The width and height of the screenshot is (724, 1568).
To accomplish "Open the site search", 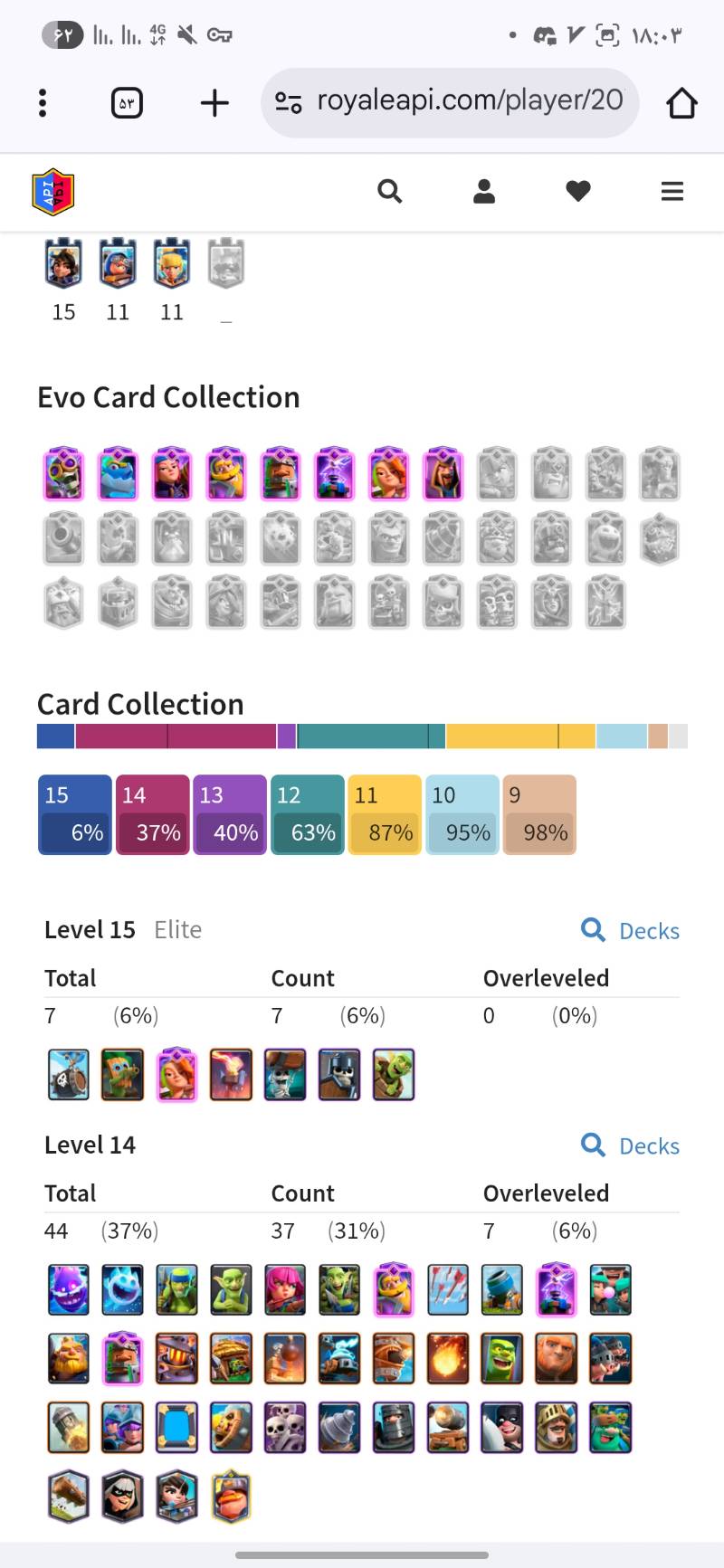I will click(x=390, y=192).
